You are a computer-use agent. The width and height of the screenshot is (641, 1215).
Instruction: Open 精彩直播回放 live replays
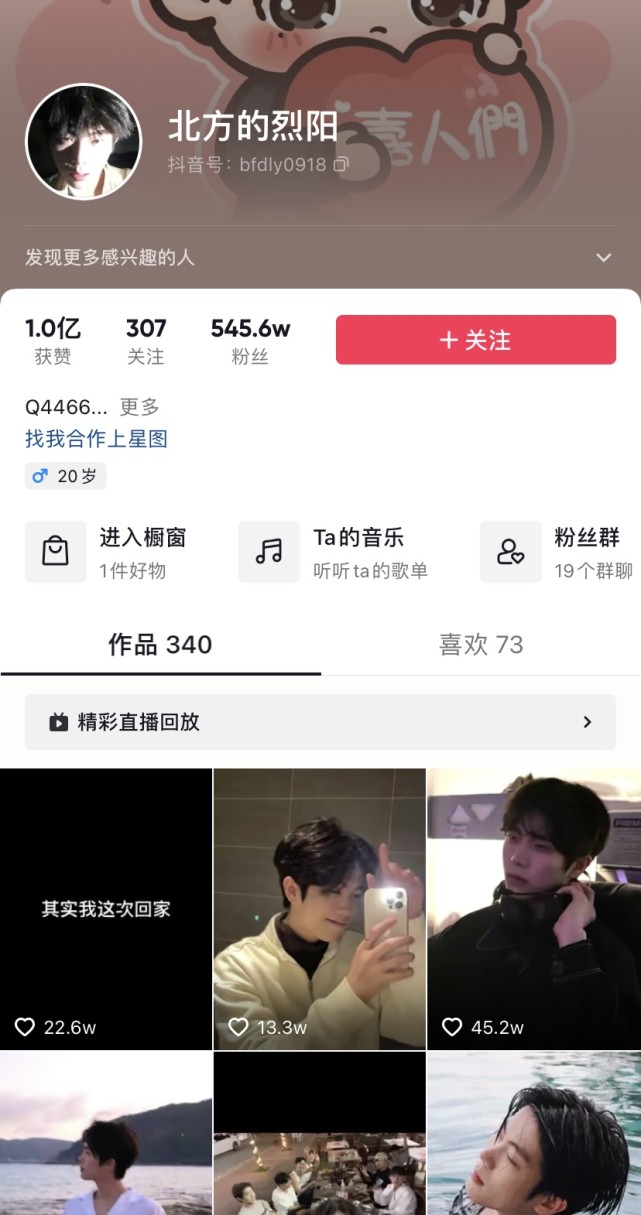[x=320, y=722]
